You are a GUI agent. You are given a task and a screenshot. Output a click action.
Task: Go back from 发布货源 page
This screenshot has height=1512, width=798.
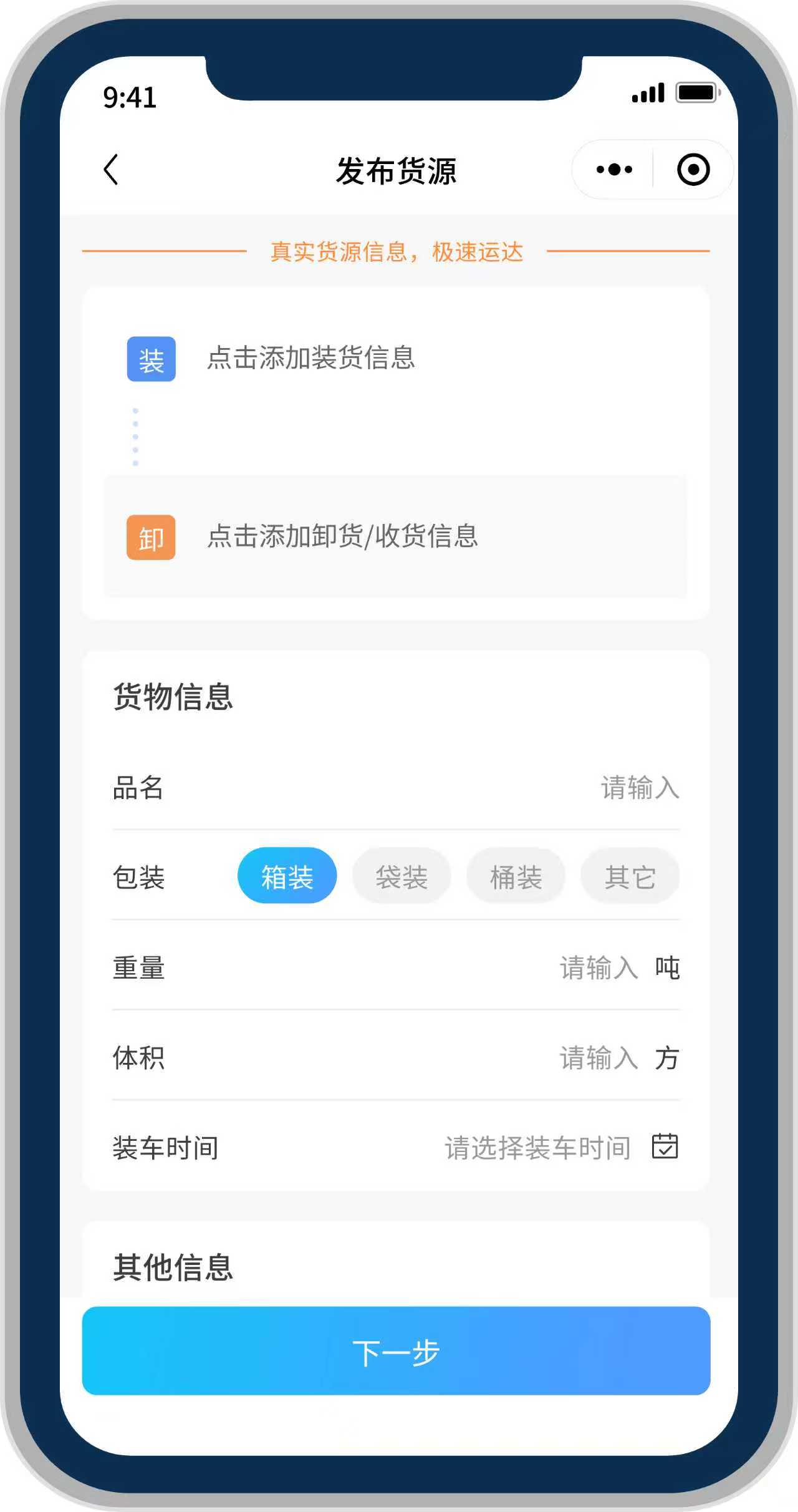[x=111, y=170]
